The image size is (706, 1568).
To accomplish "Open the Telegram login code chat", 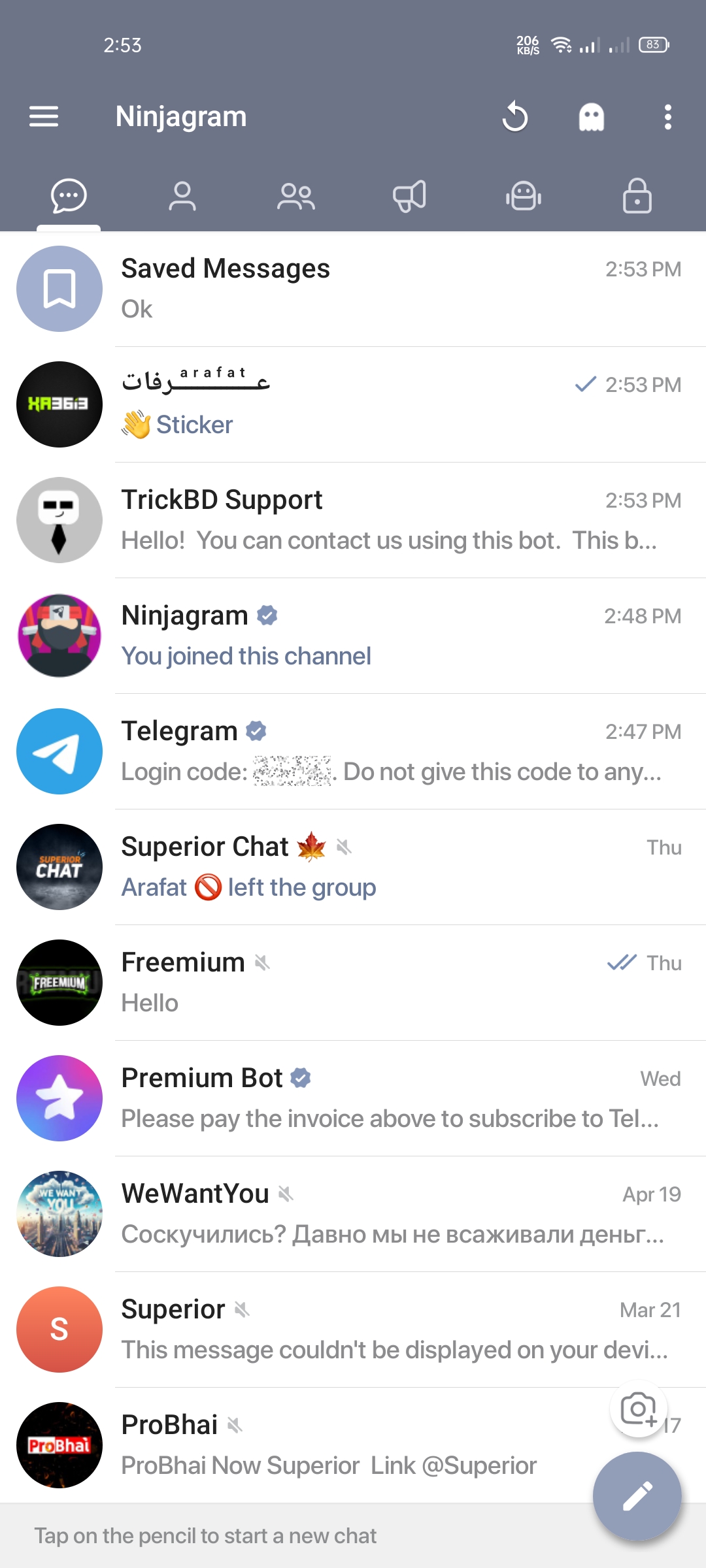I will point(353,751).
